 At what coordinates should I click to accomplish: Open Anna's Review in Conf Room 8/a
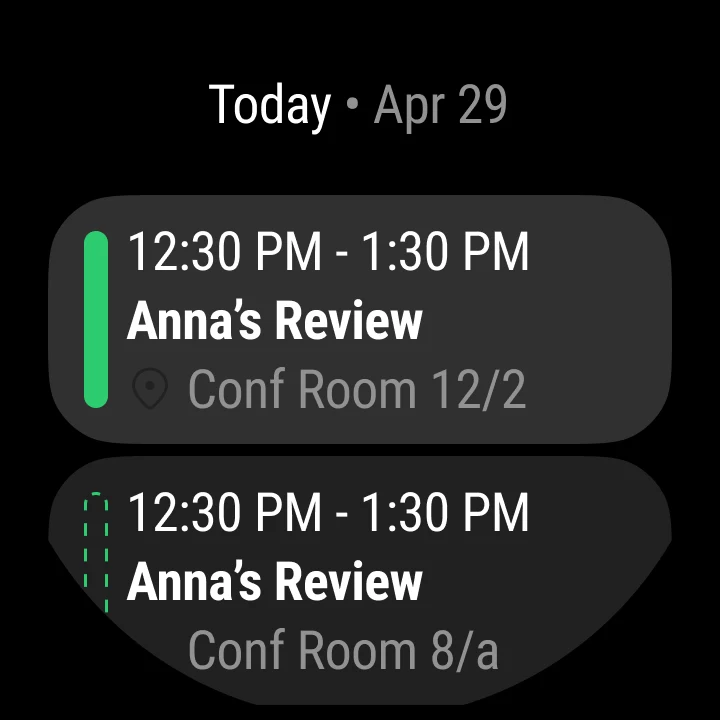[x=360, y=580]
